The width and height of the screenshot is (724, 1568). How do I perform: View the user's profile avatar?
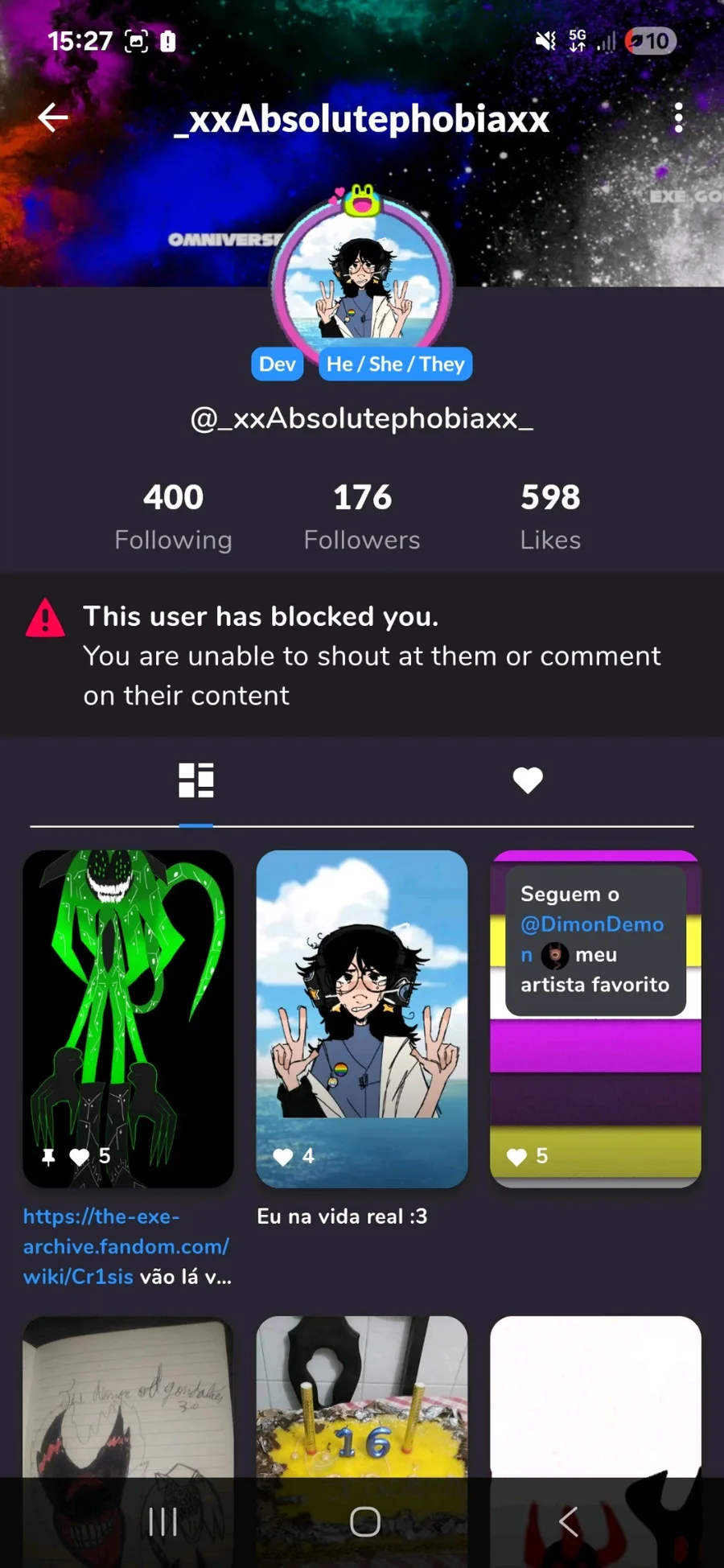(362, 281)
